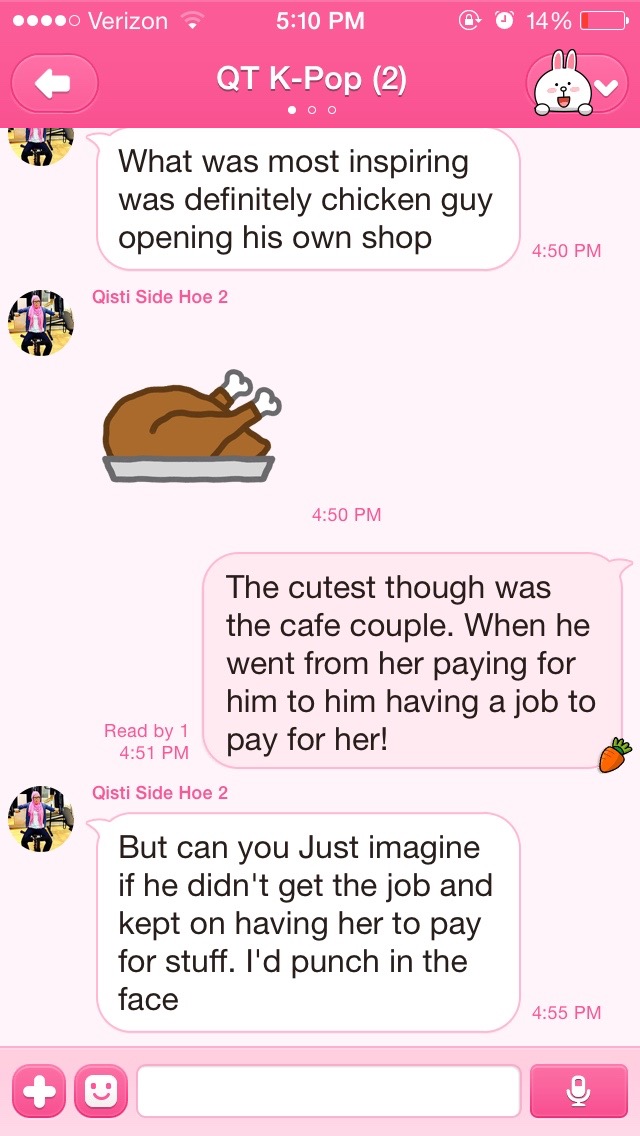Record a voice message with the microphone

click(x=578, y=1091)
